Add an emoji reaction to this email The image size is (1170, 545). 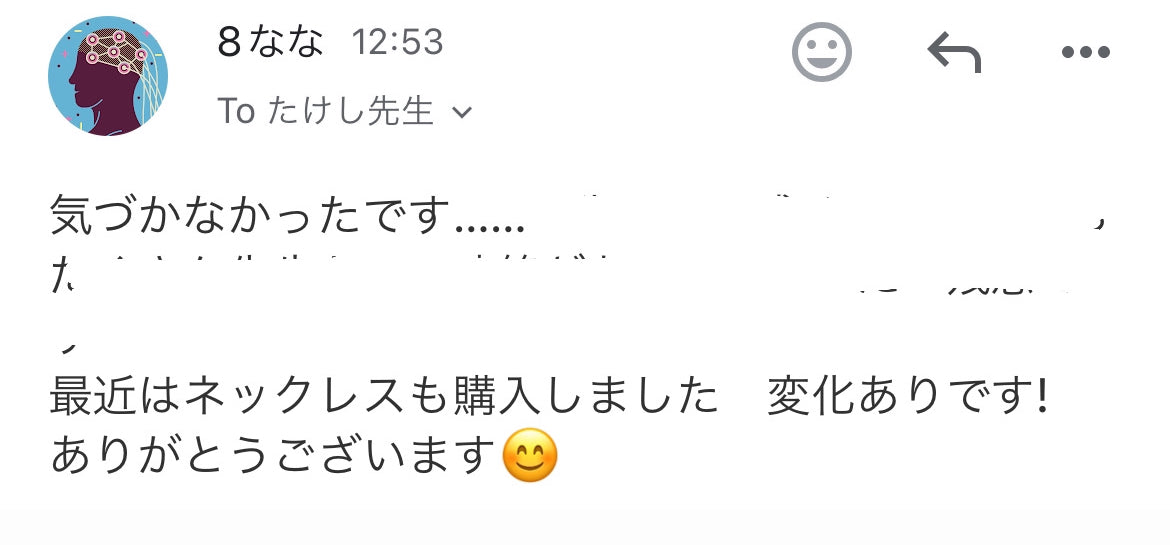(821, 52)
